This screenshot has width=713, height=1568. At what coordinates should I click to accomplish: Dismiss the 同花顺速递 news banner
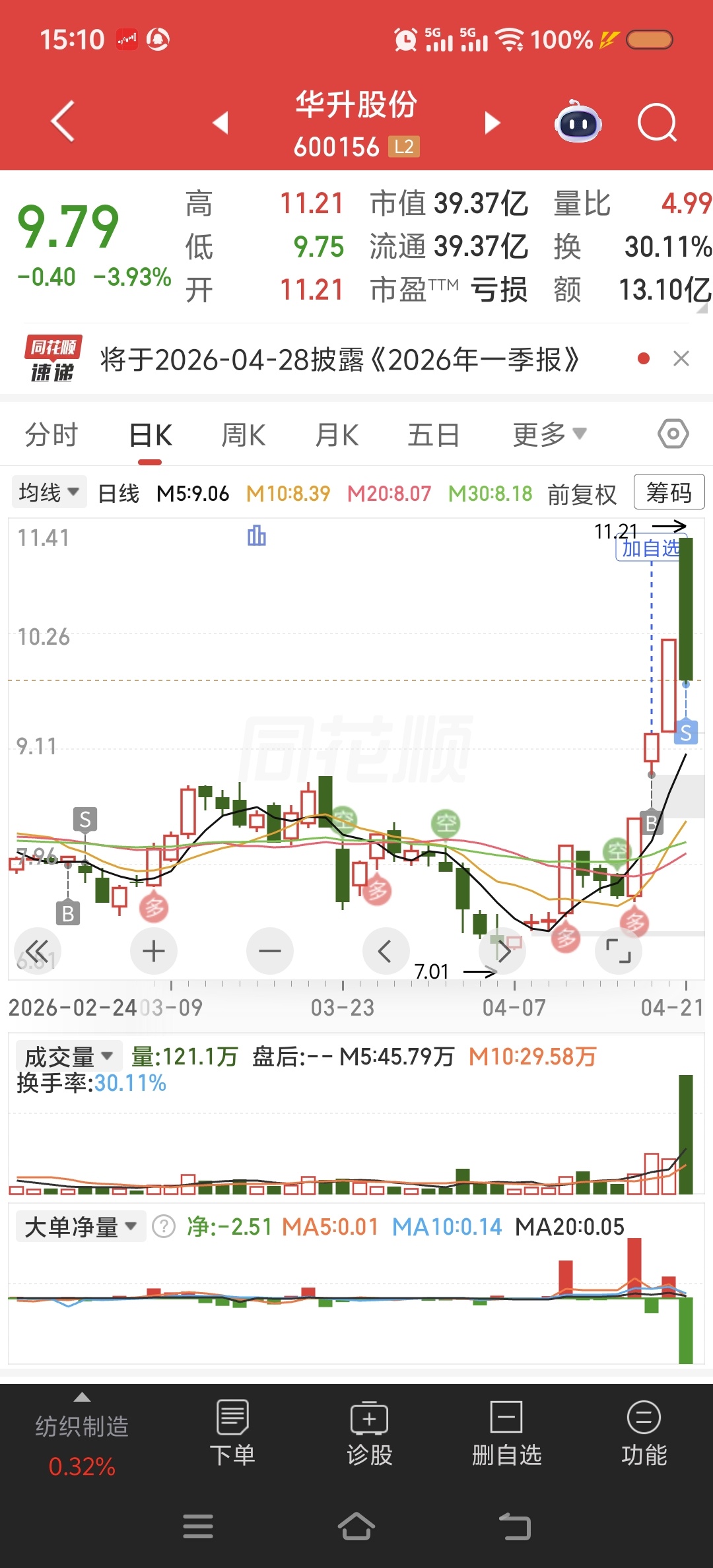[681, 359]
